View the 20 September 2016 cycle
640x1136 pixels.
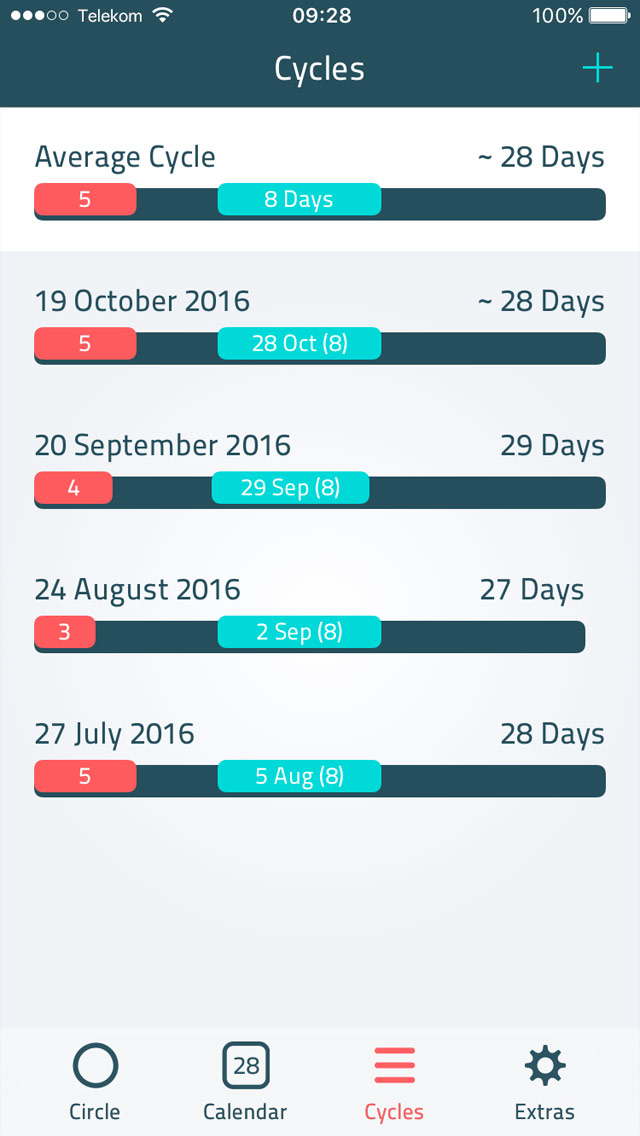320,469
